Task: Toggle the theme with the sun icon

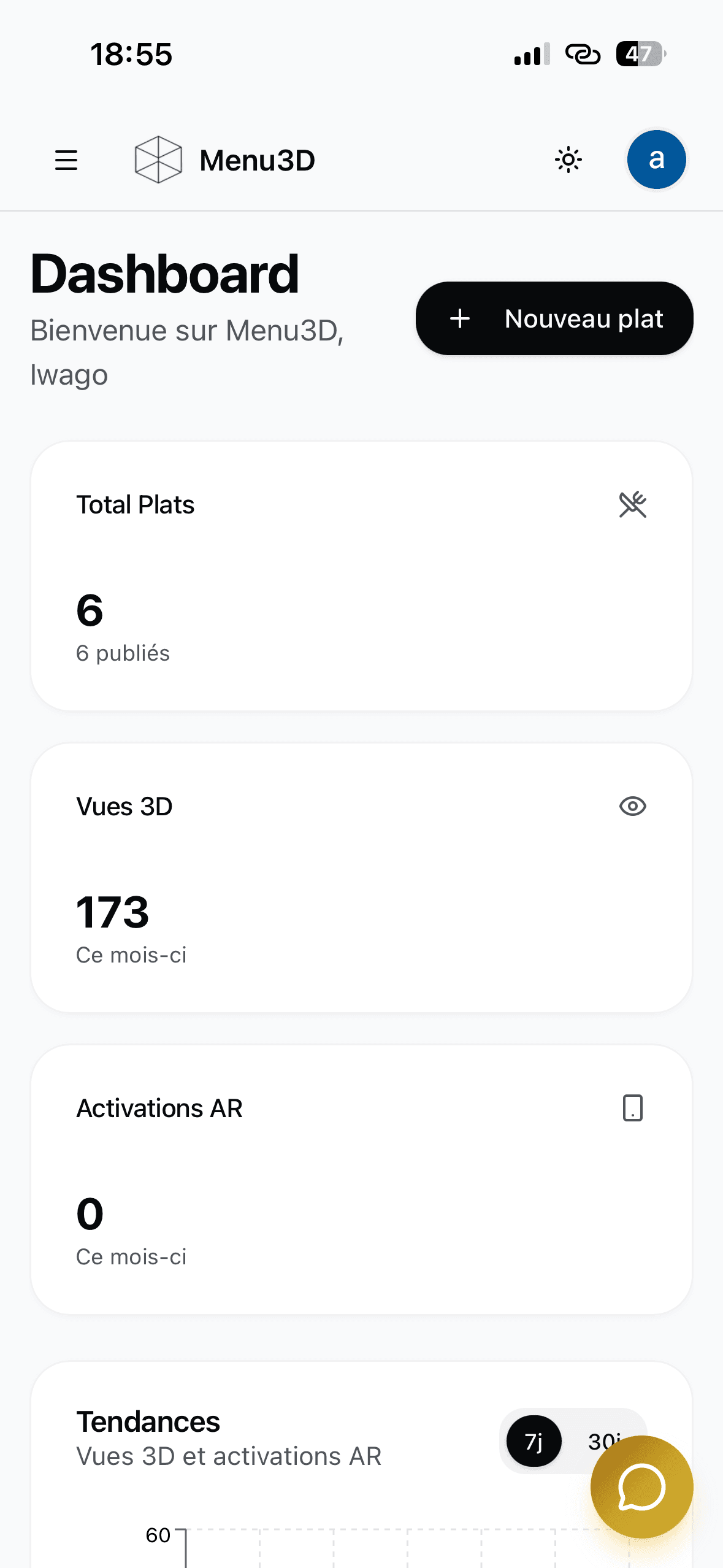Action: (567, 159)
